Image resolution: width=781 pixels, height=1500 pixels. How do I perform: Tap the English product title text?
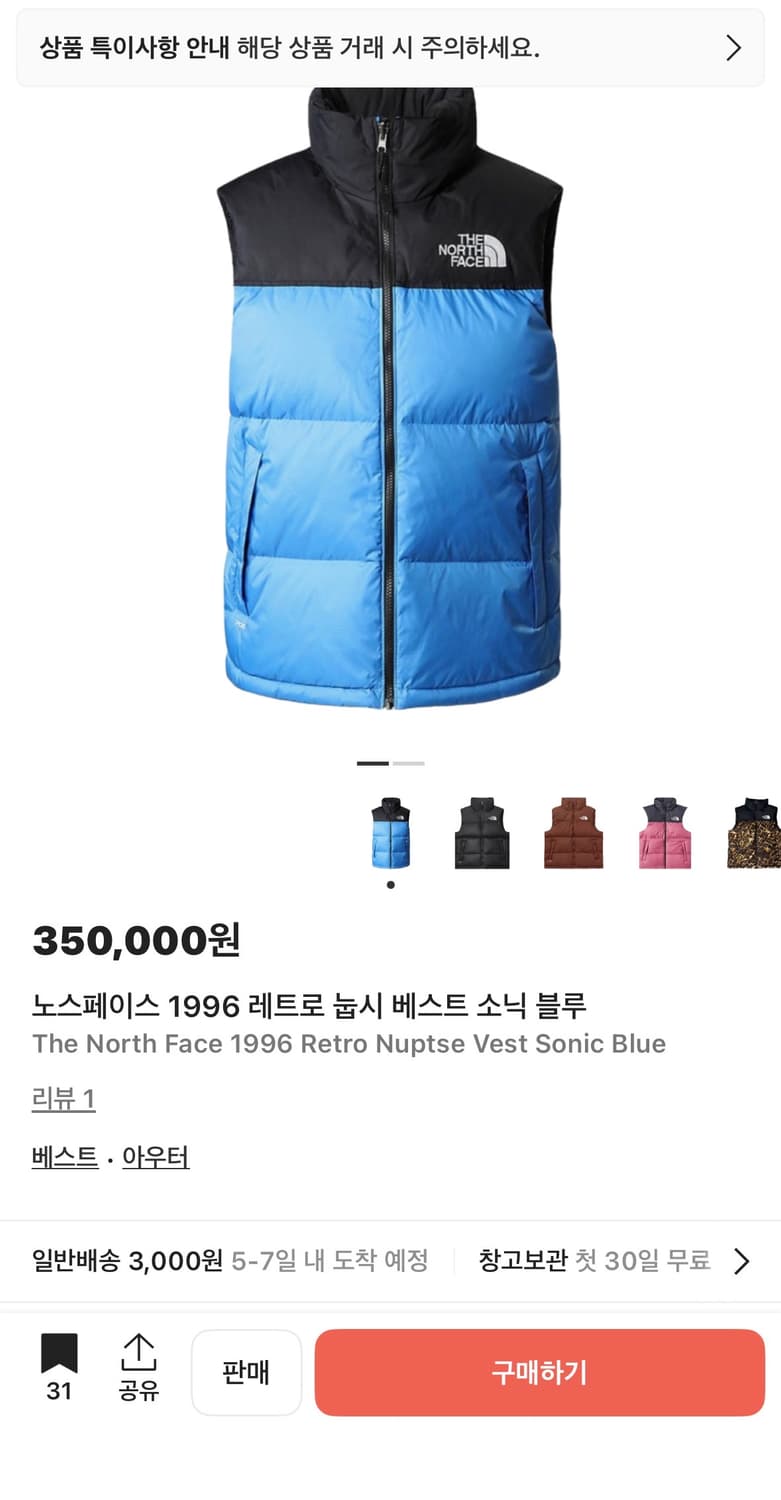pos(348,1043)
